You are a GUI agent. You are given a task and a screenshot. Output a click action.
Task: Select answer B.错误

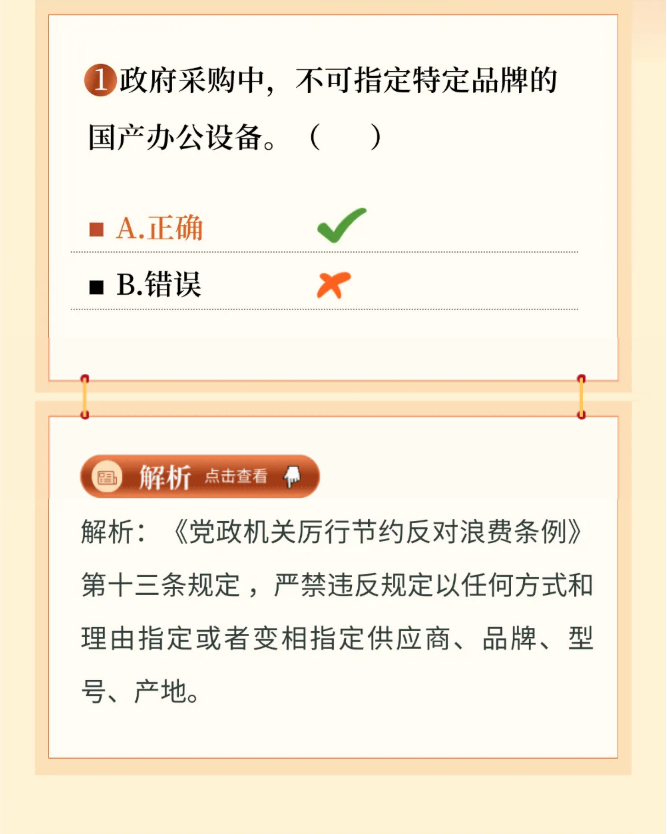159,285
